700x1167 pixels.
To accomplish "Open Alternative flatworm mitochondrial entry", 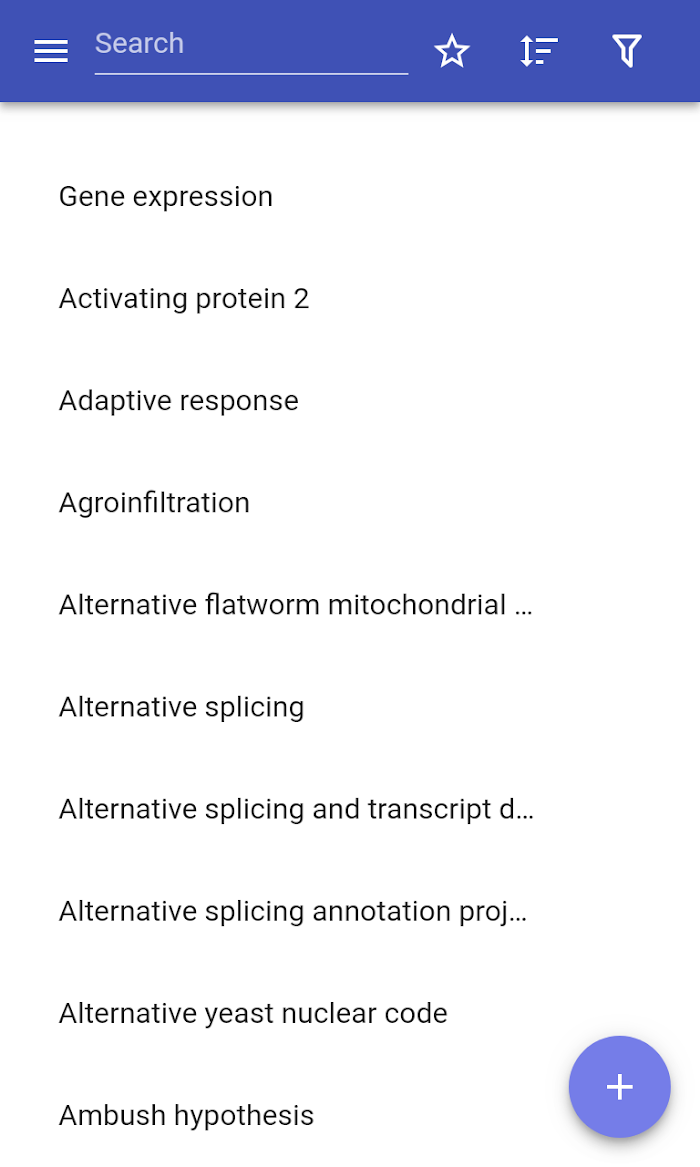I will click(350, 604).
